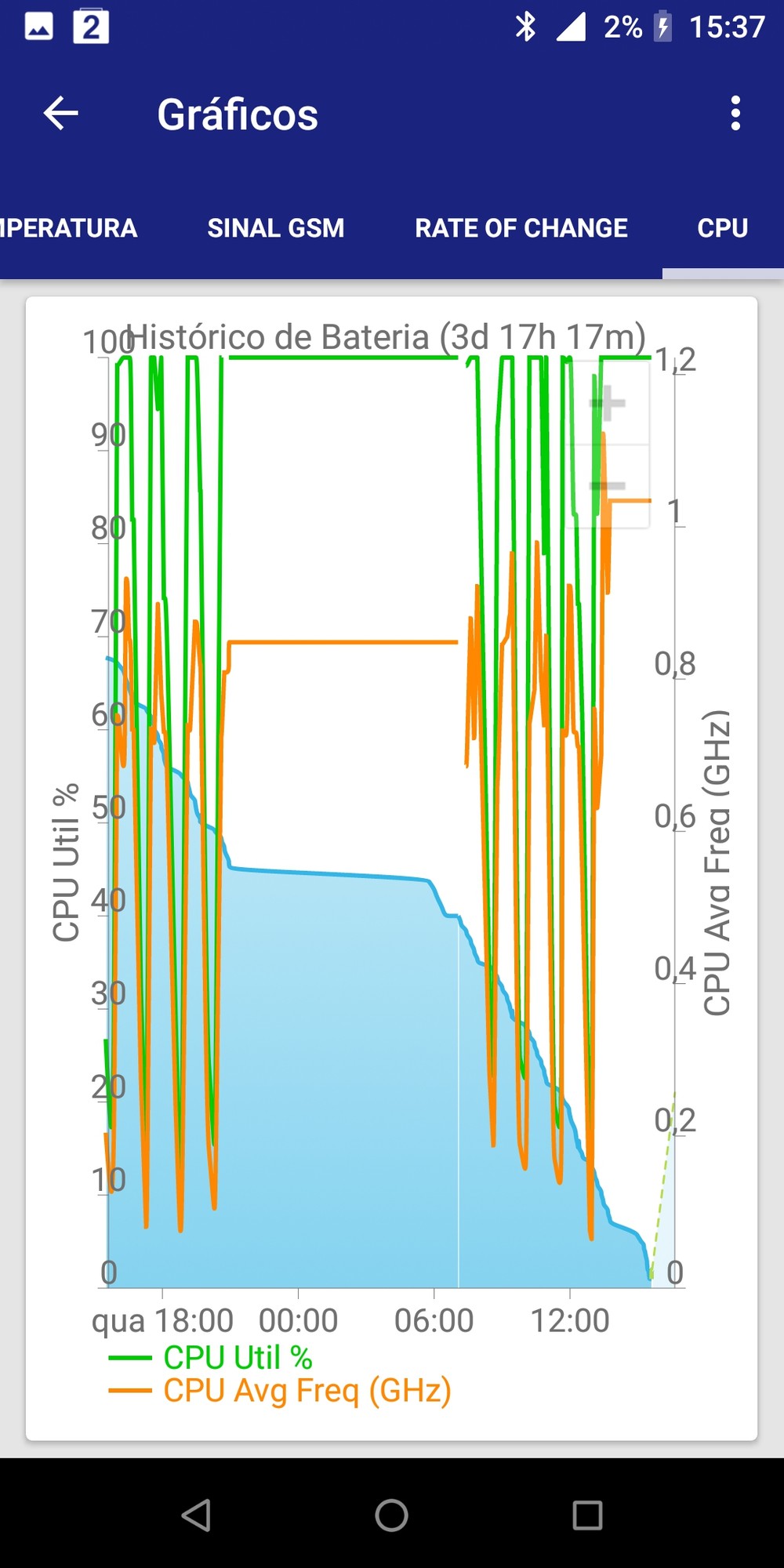Switch to the Rate of Change tab
The height and width of the screenshot is (1568, 784).
pyautogui.click(x=521, y=228)
